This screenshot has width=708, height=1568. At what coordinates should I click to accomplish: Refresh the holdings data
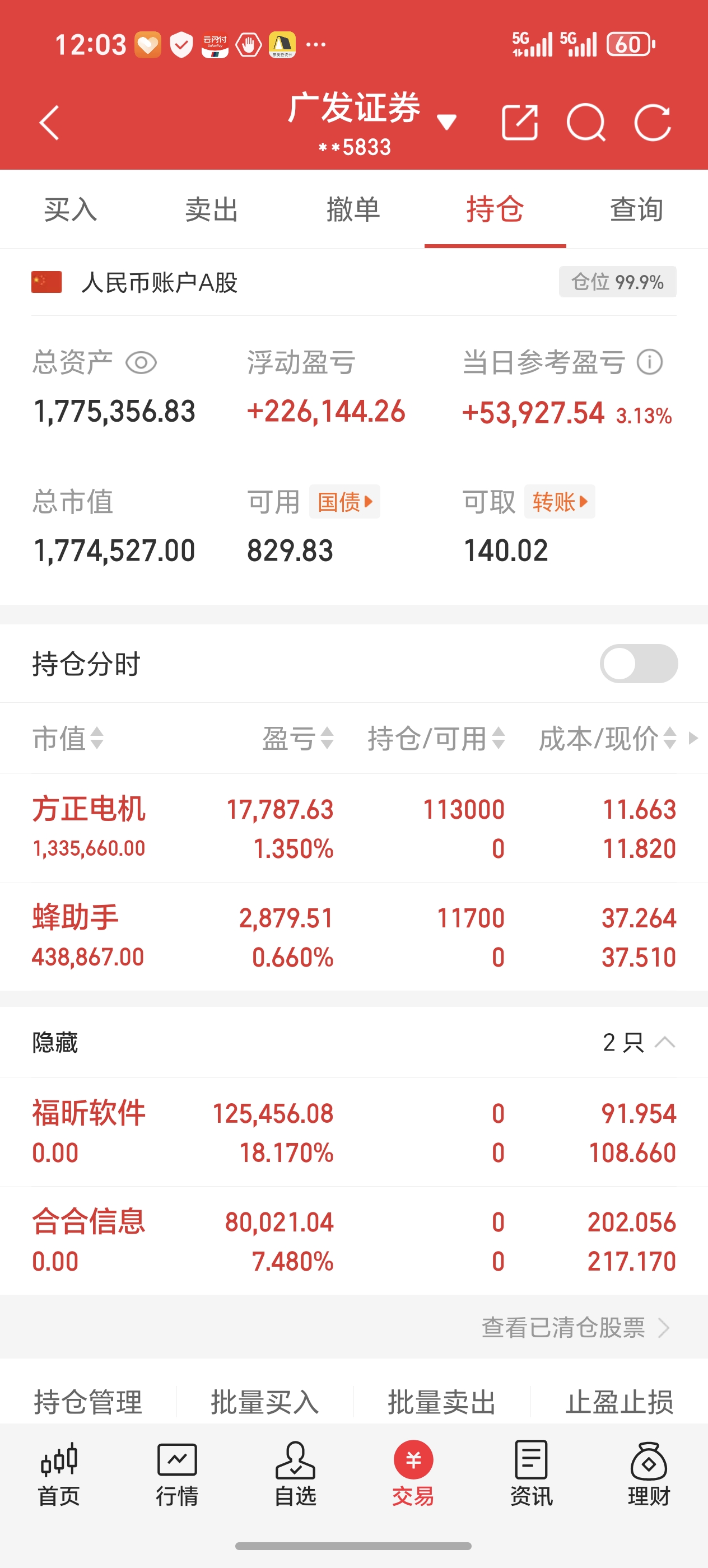[653, 123]
